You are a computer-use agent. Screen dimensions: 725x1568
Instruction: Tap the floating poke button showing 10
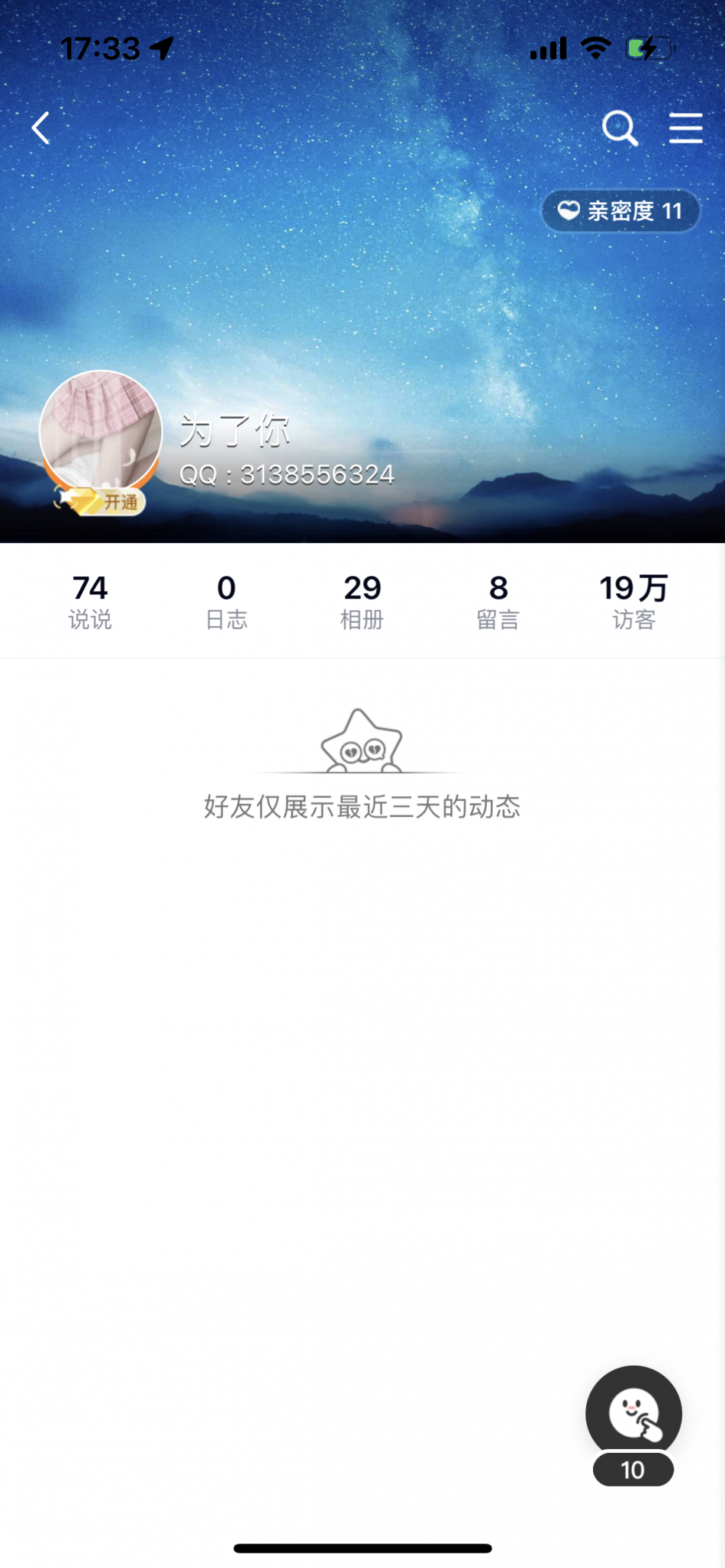point(633,1413)
